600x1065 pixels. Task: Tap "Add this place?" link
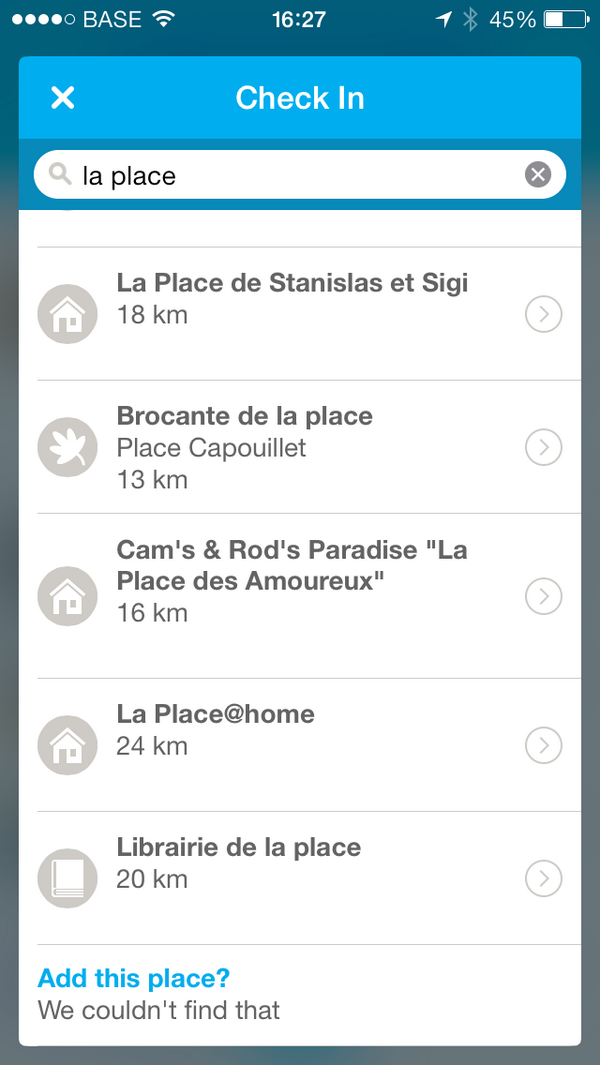pyautogui.click(x=134, y=978)
